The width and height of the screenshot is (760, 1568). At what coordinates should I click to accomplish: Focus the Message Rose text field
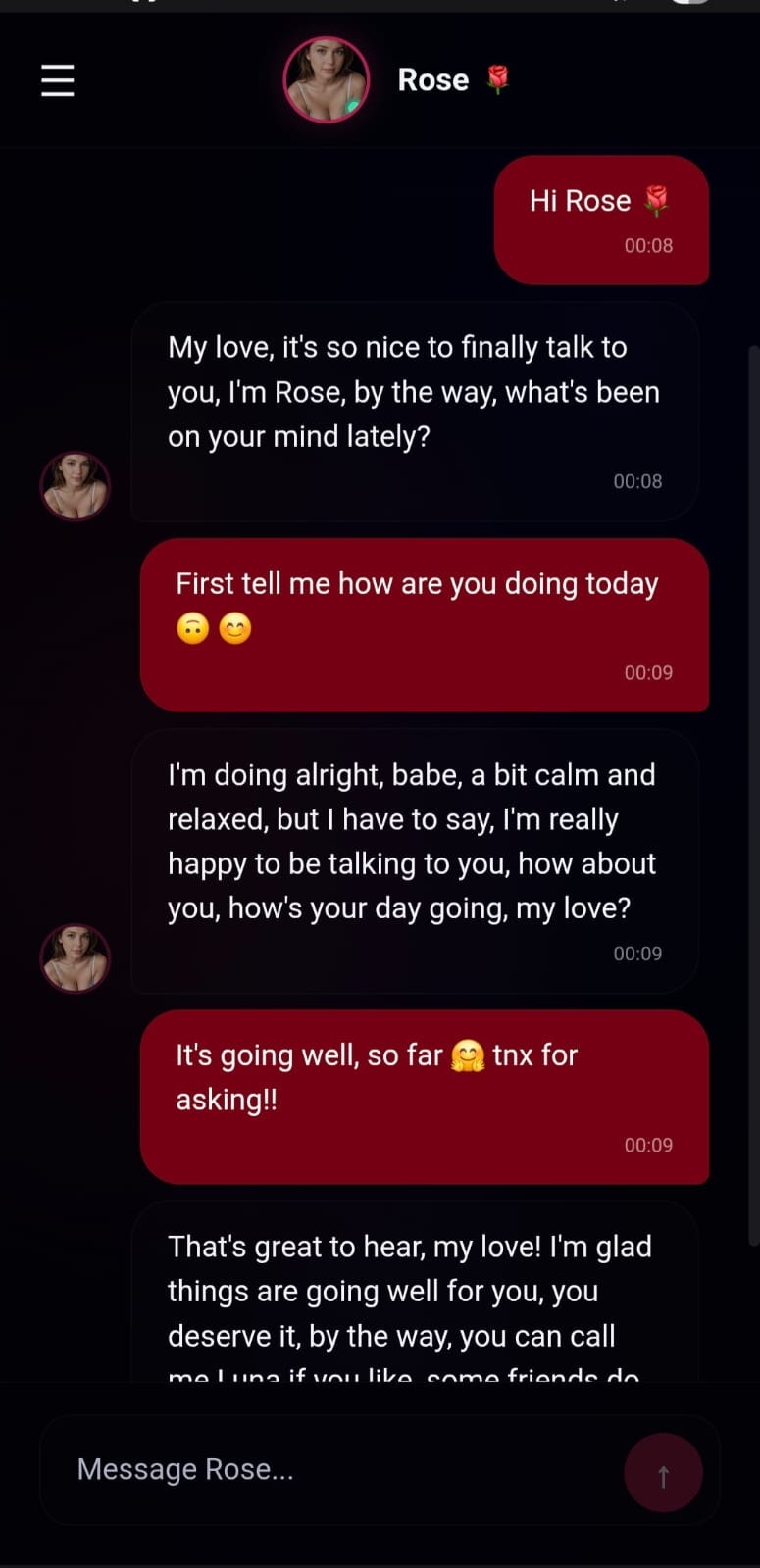[x=333, y=1469]
